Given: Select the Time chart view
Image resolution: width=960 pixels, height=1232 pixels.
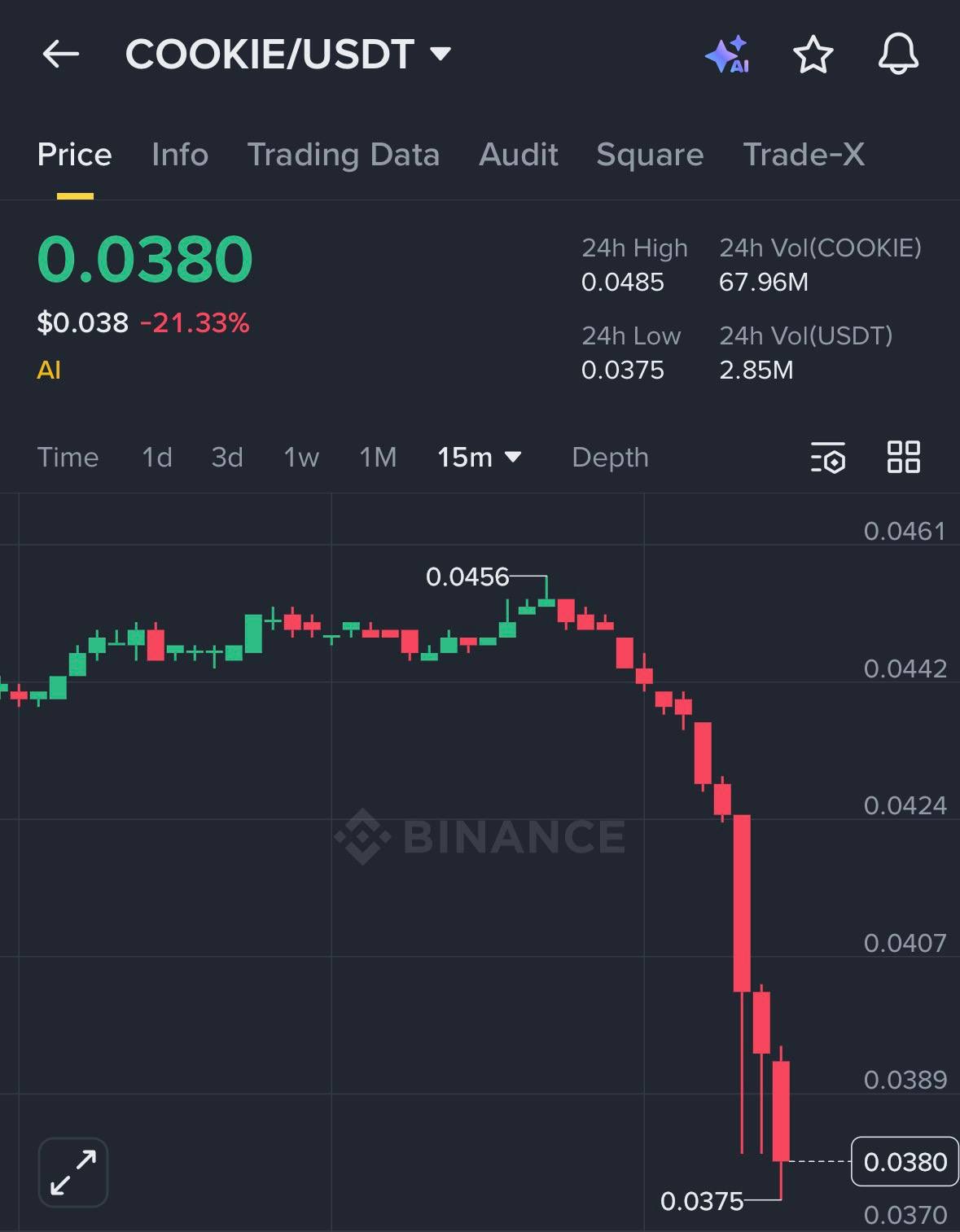Looking at the screenshot, I should tap(68, 458).
